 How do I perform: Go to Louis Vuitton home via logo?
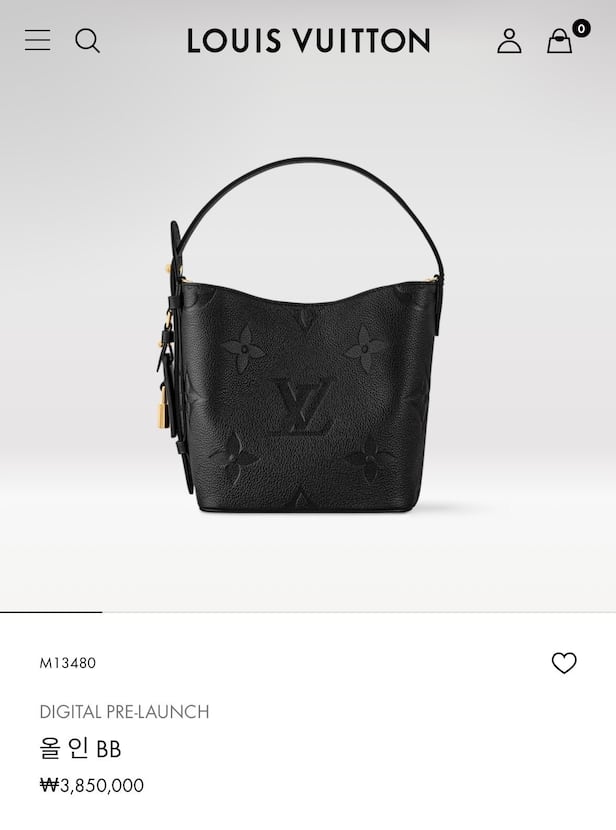308,41
